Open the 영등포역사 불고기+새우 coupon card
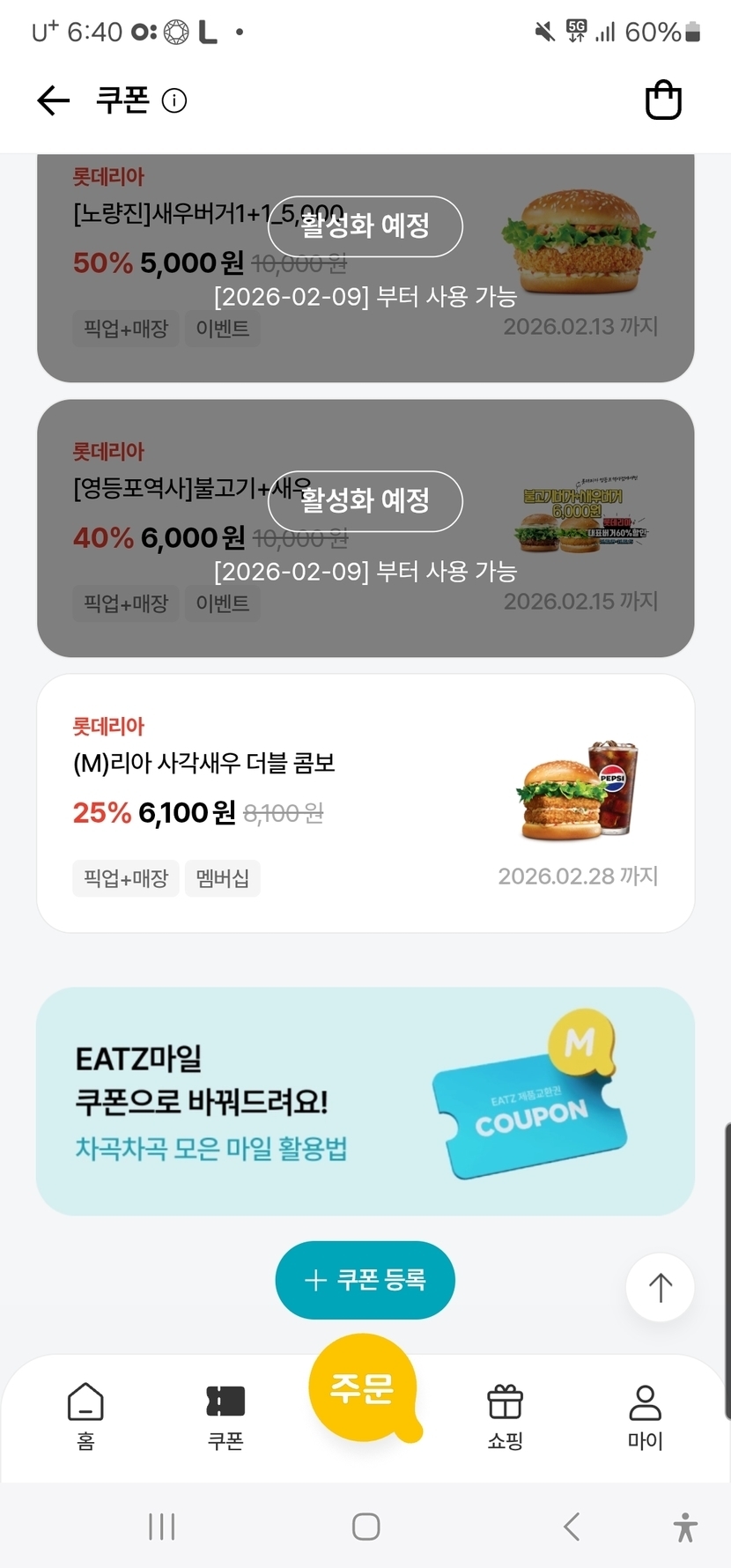This screenshot has height=1568, width=731. pyautogui.click(x=365, y=529)
